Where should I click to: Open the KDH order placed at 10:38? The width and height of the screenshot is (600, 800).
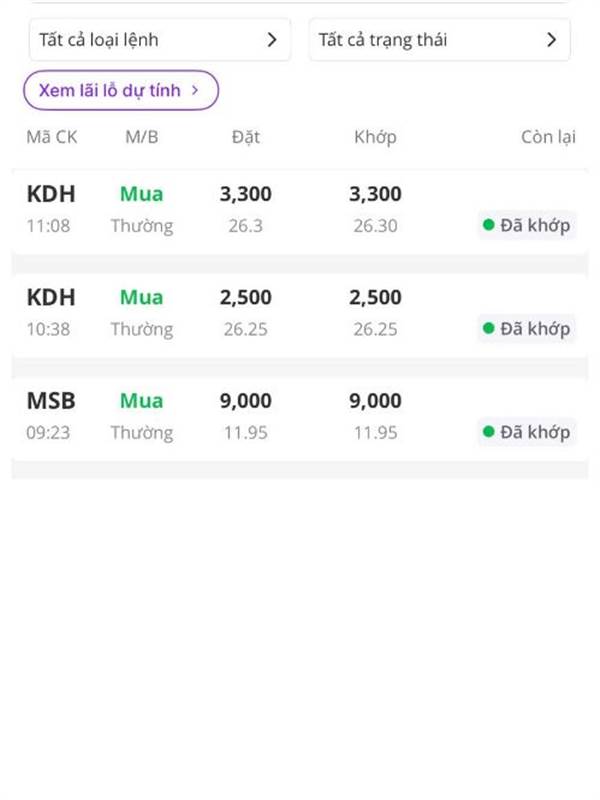pos(300,313)
